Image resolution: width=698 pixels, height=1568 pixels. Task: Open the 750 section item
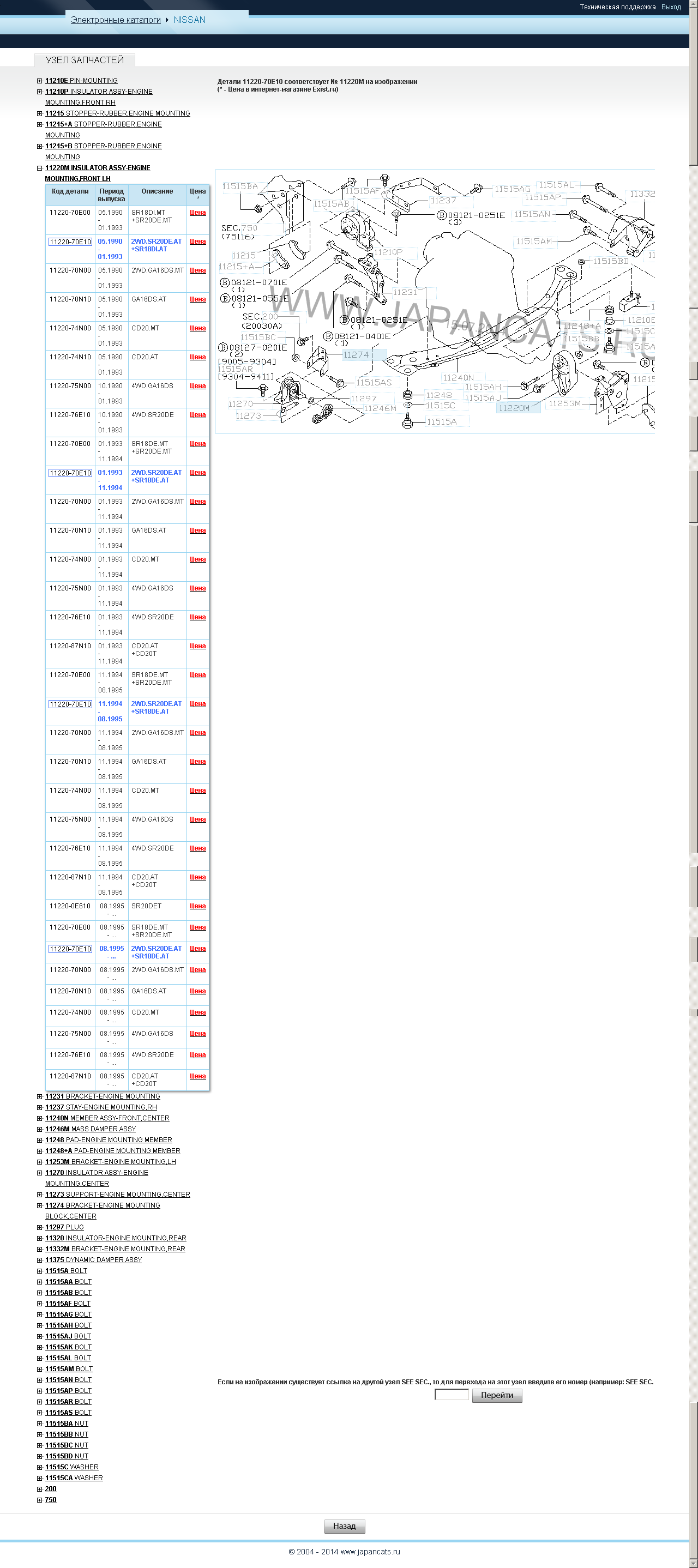51,1500
